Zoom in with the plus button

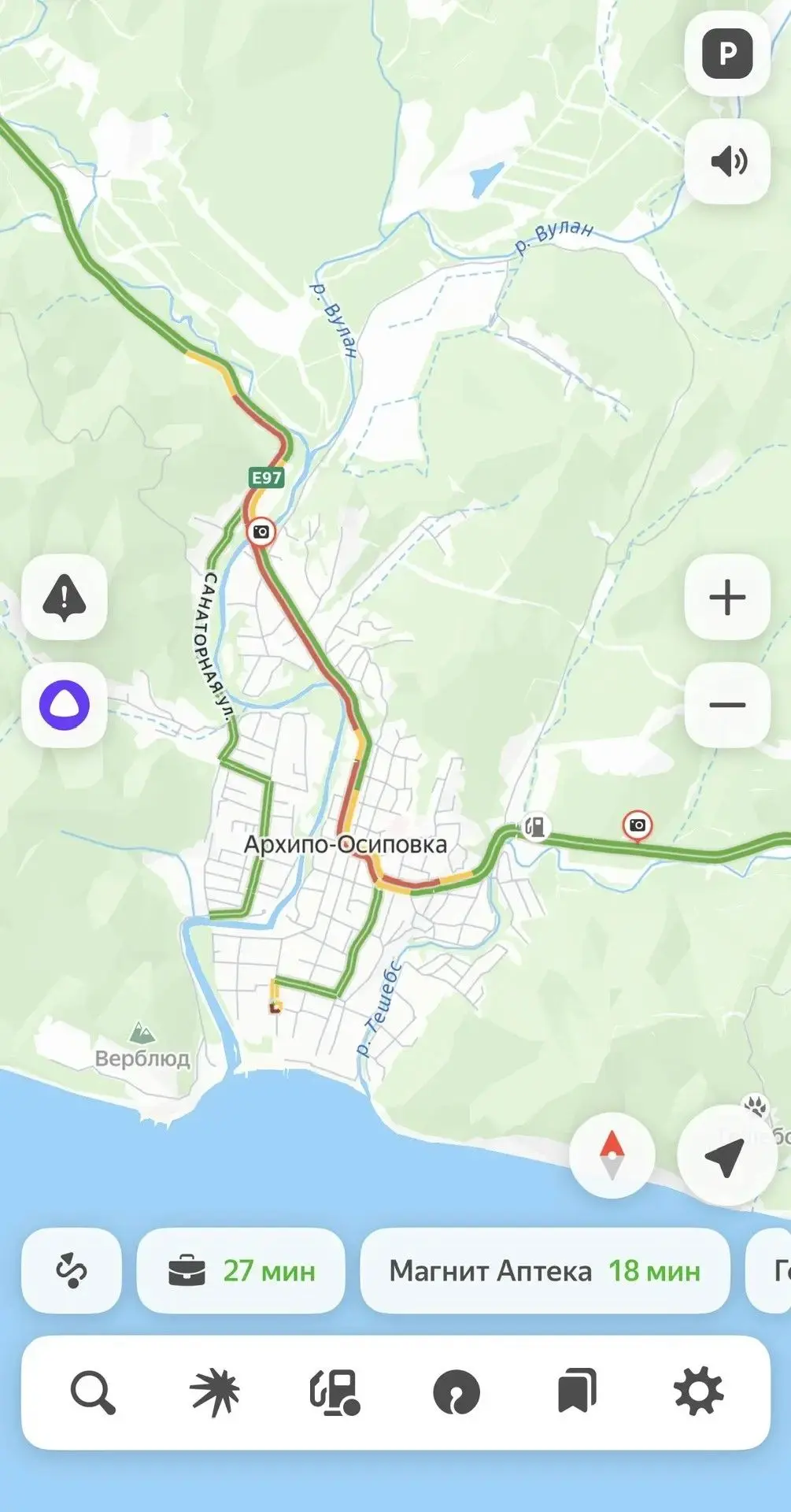click(727, 597)
